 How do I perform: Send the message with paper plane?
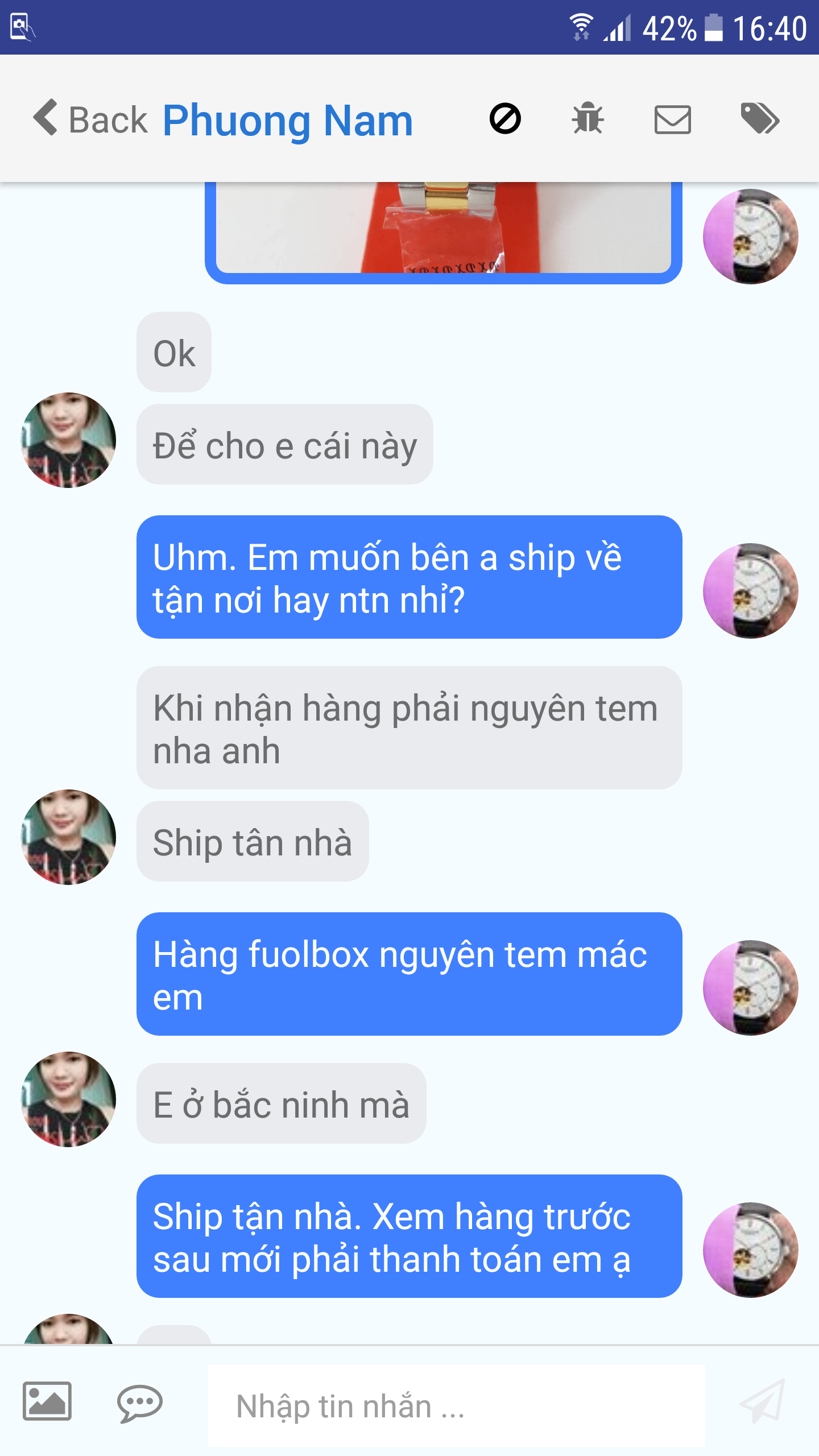[x=763, y=1401]
